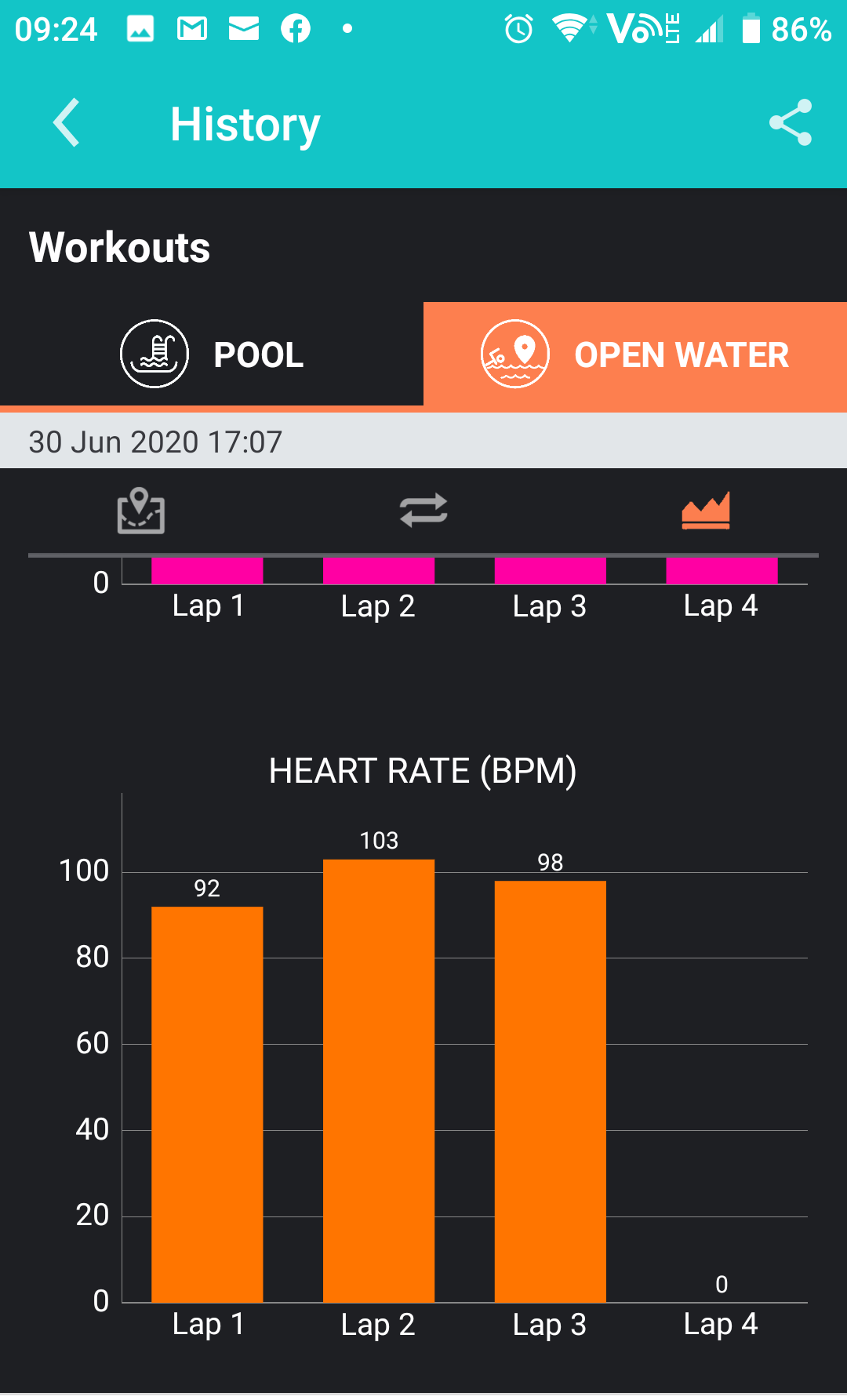Go back from the History screen

click(67, 123)
